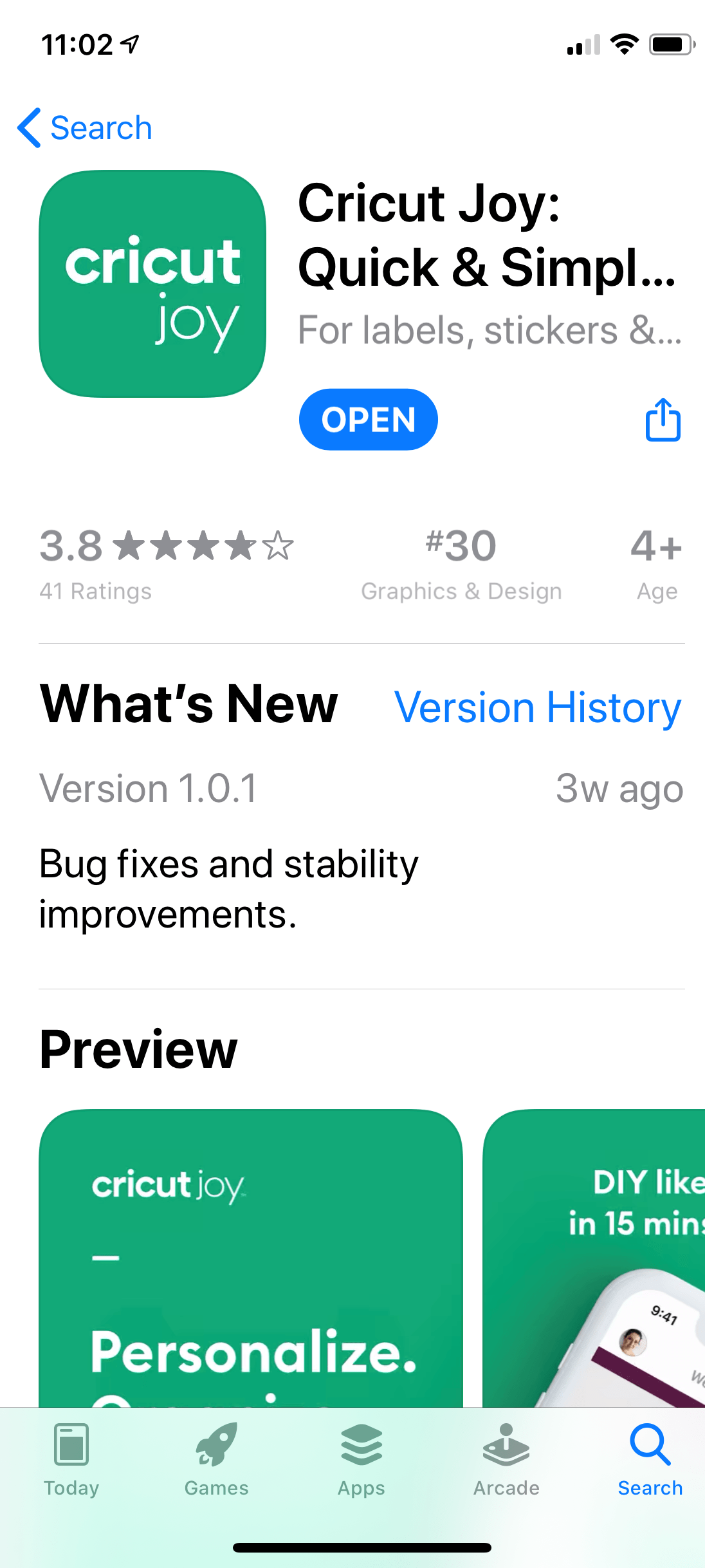Share the Cricut Joy app
705x1568 pixels.
[663, 420]
